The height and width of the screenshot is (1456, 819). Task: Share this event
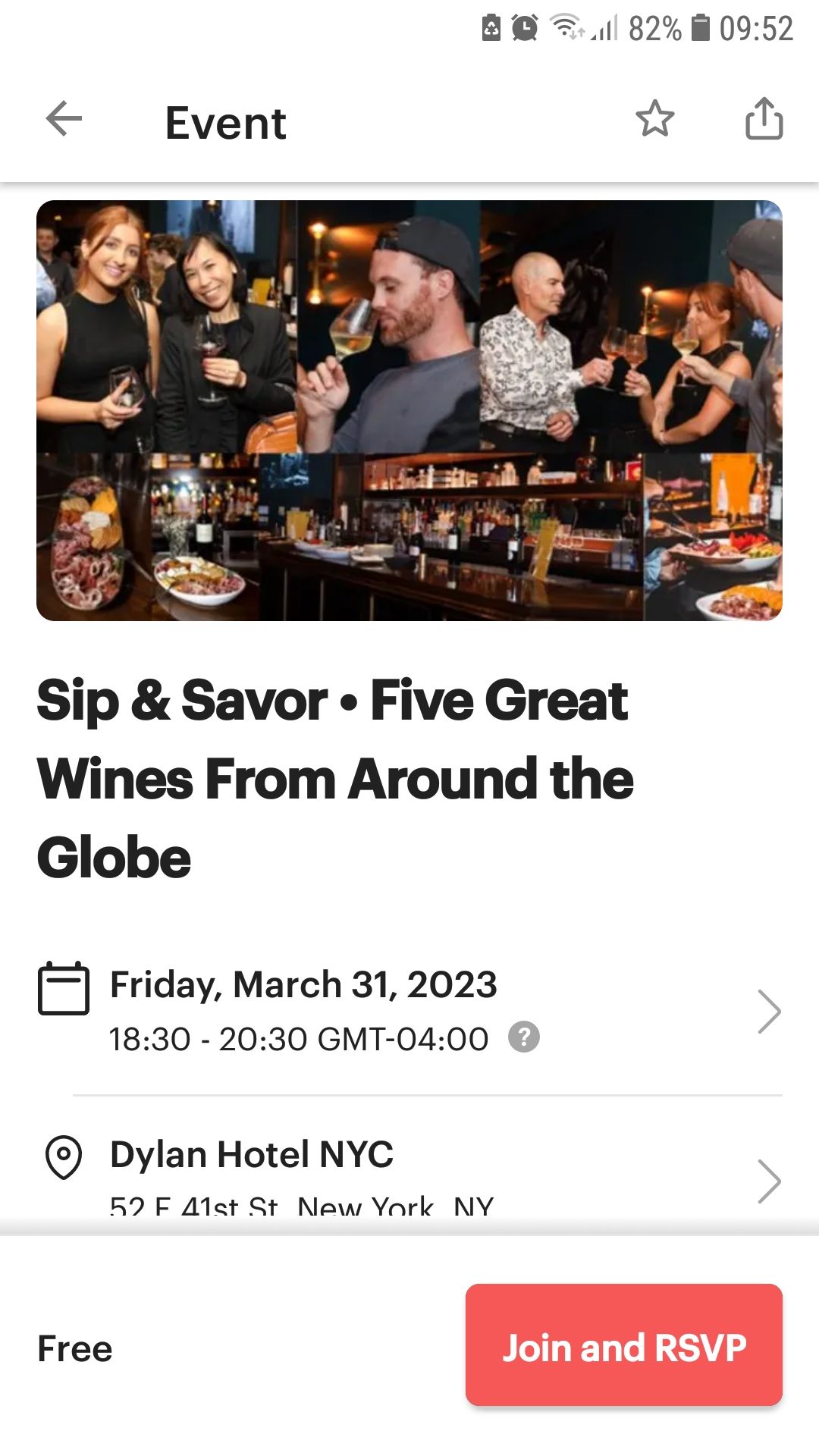764,120
